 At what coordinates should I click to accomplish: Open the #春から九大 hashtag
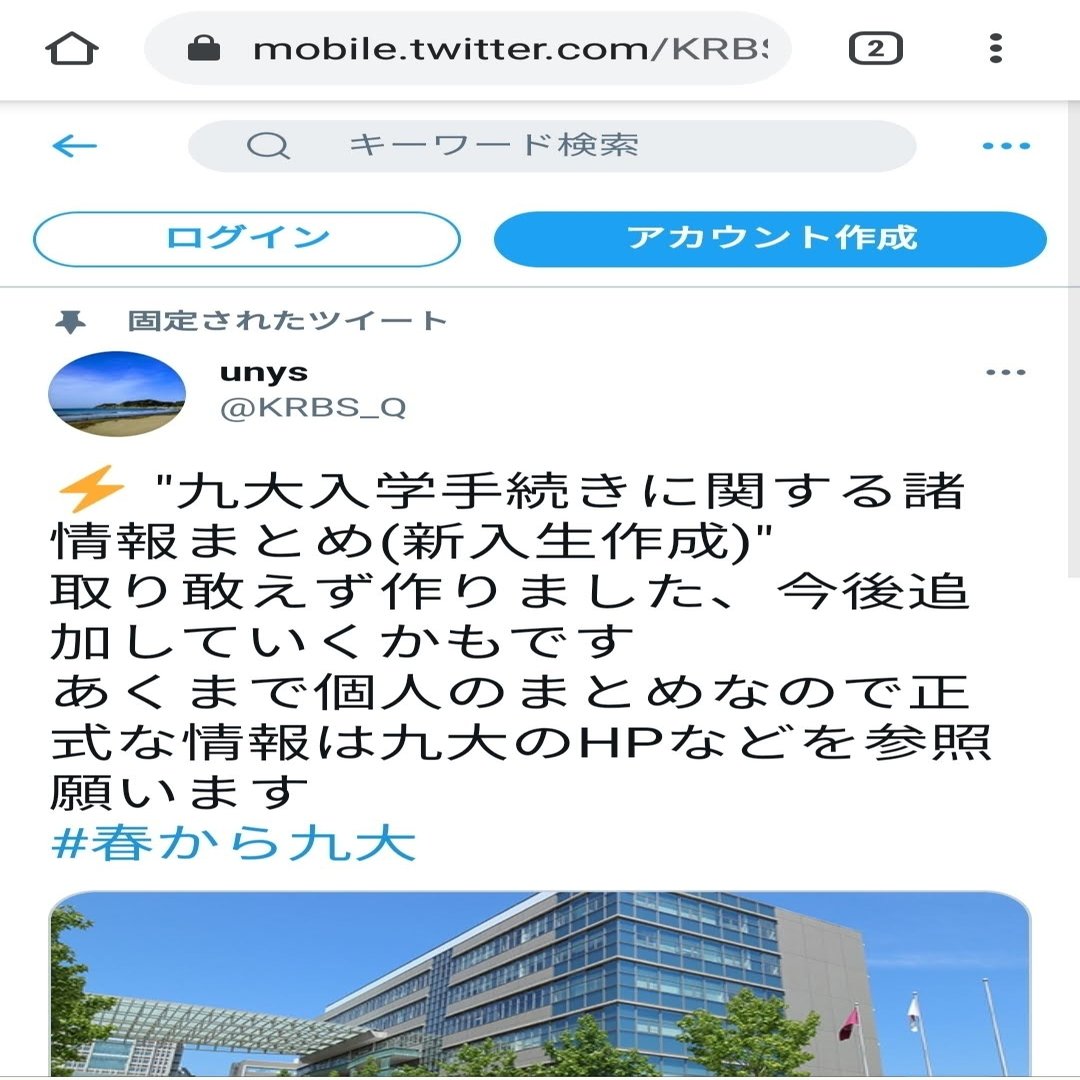[x=233, y=845]
